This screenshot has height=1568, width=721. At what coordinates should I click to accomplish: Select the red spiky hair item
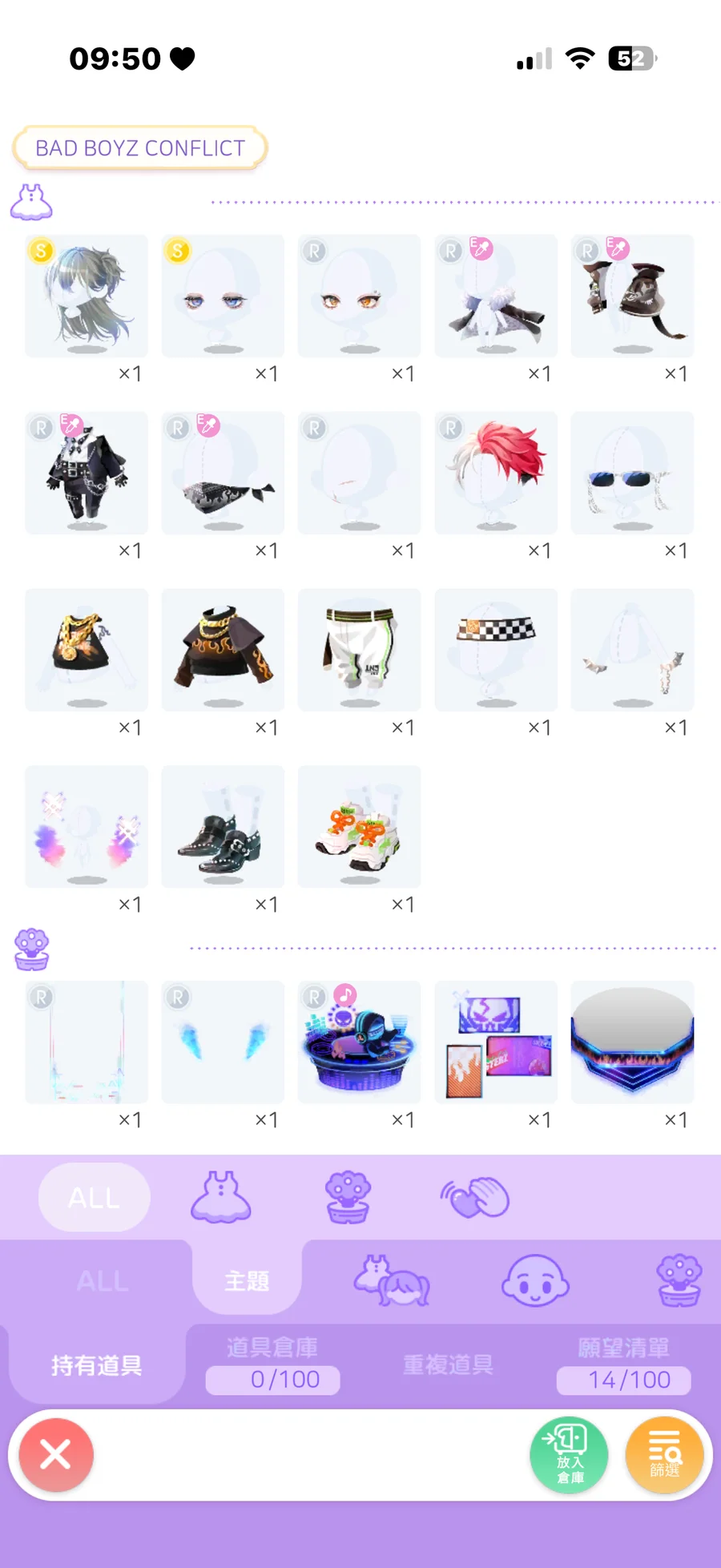(496, 473)
